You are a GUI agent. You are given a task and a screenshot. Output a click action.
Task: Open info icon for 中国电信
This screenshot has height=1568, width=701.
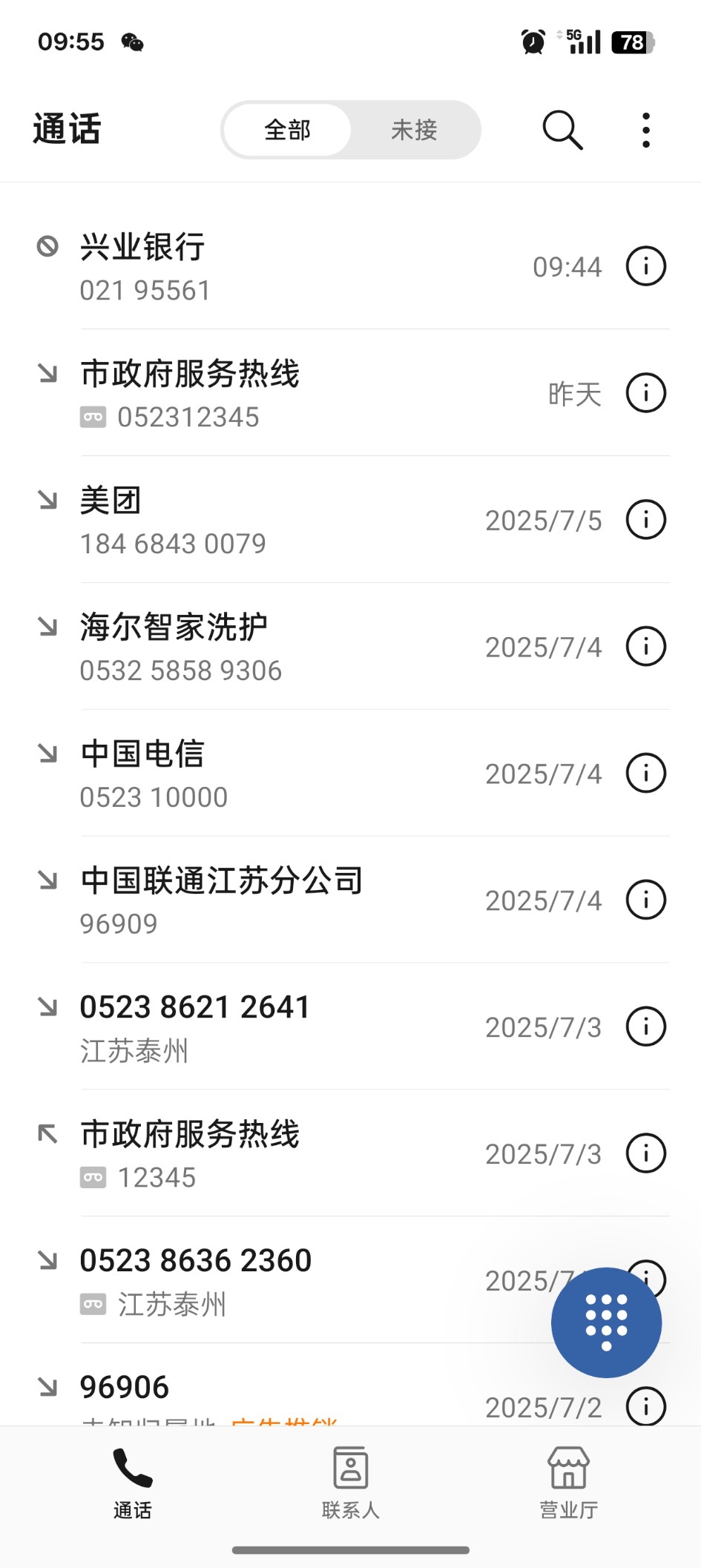[x=646, y=774]
